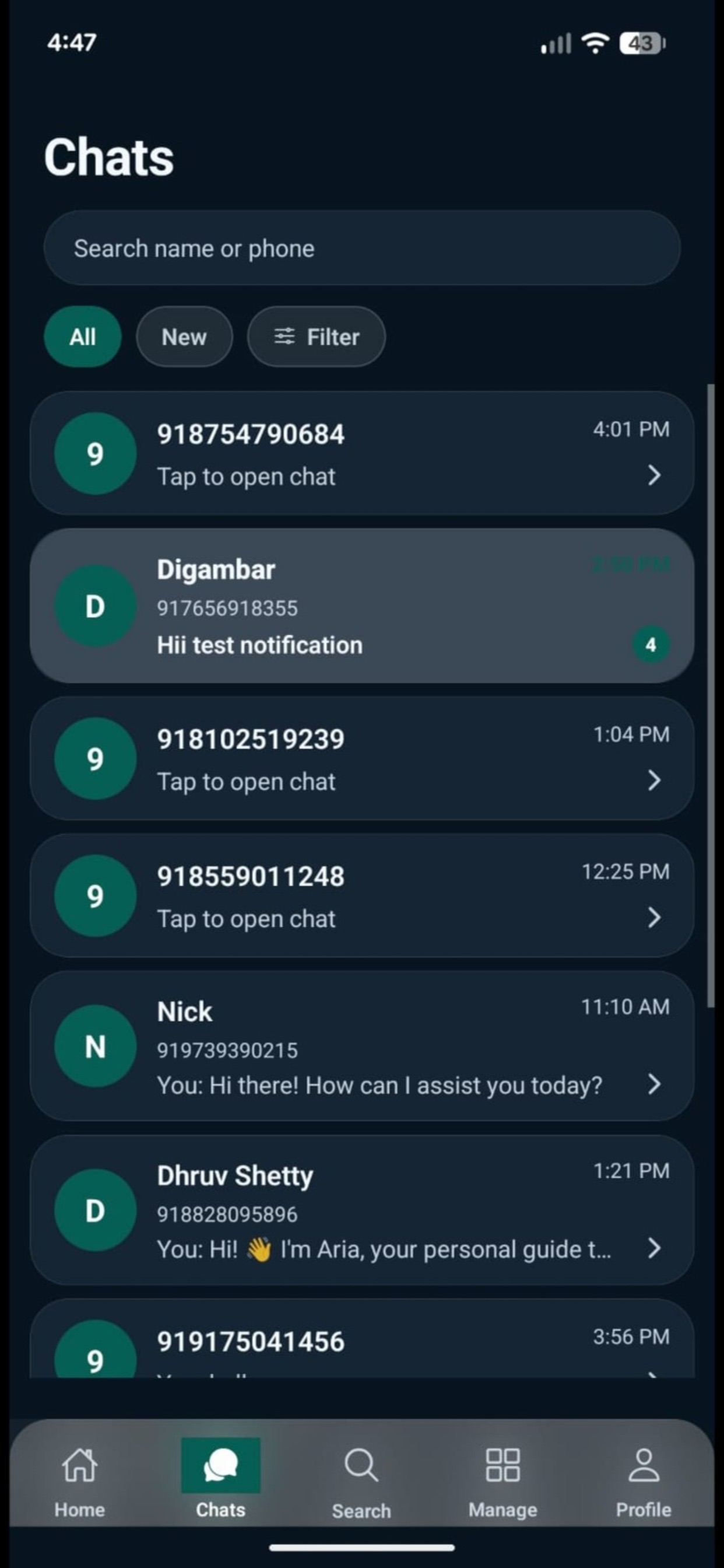This screenshot has width=724, height=1568.
Task: Open Dhruv Shetty's chat
Action: (x=361, y=1210)
